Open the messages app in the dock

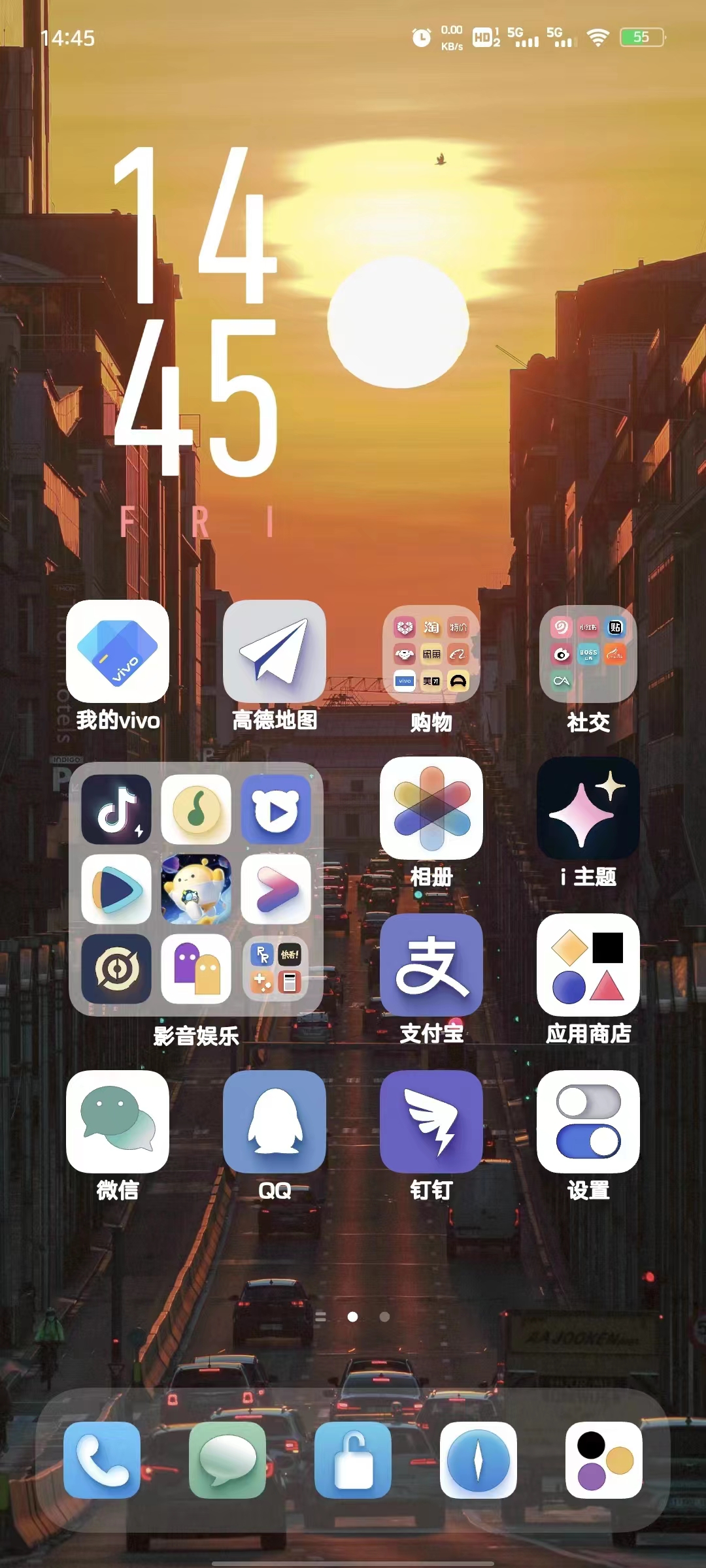point(227,1460)
